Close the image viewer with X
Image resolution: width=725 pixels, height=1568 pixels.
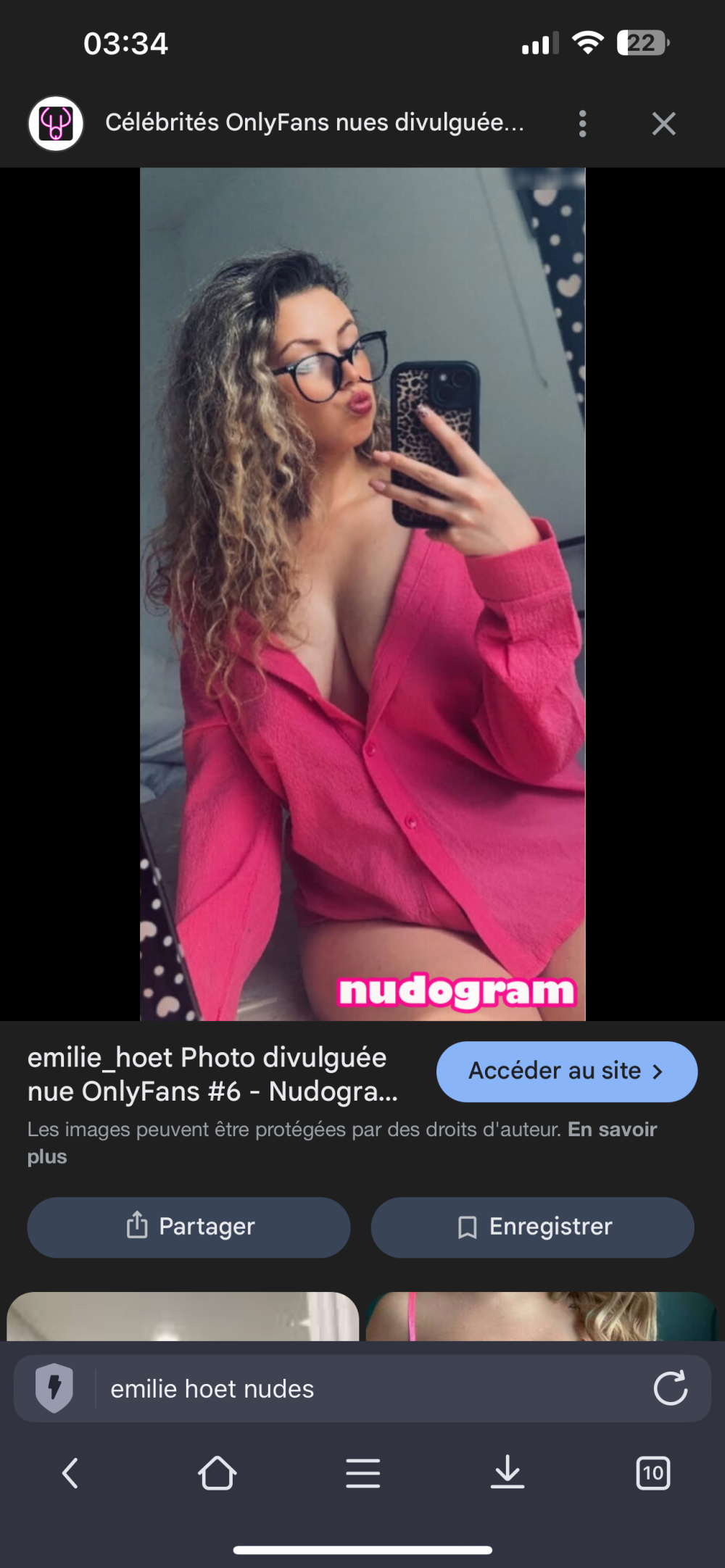(663, 124)
